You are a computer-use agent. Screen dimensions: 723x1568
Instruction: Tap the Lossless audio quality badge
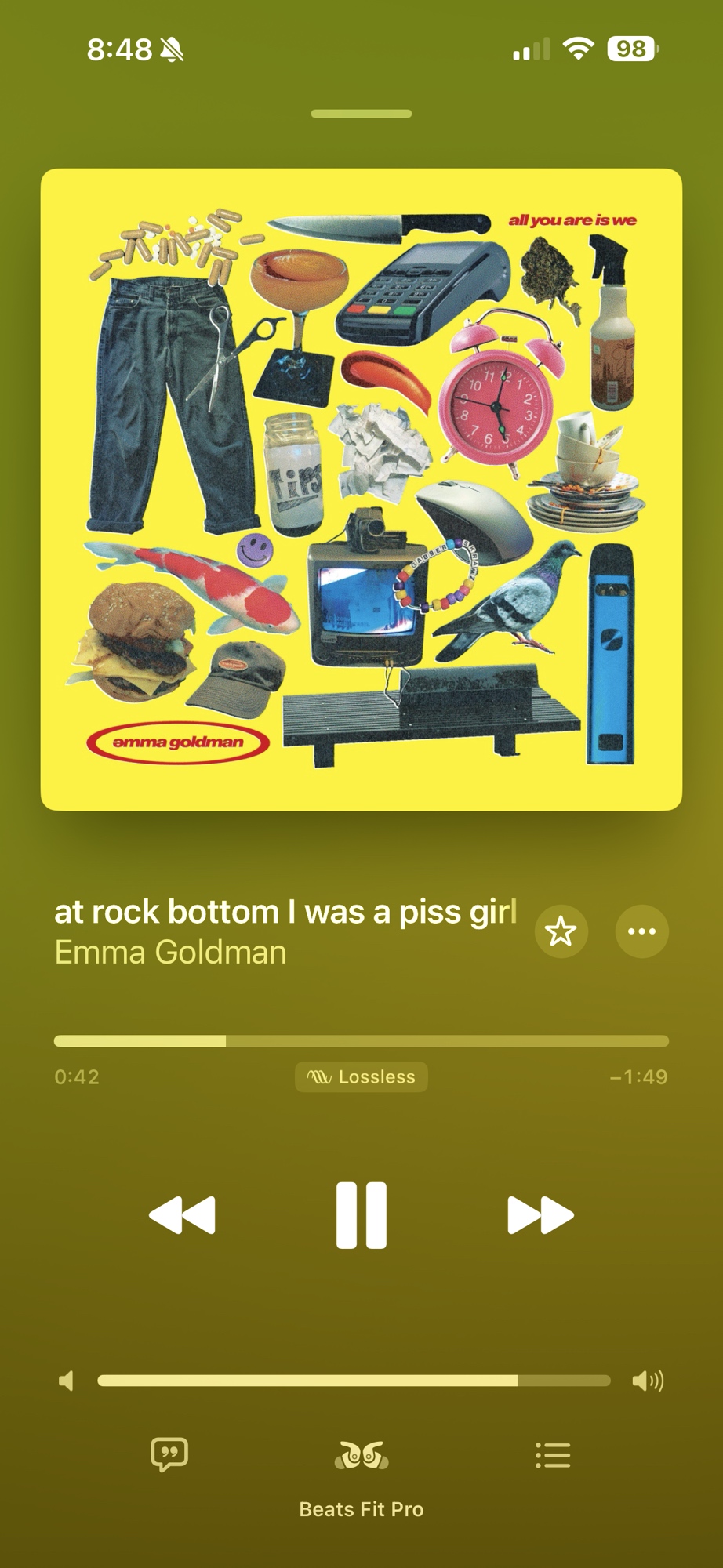point(361,1076)
